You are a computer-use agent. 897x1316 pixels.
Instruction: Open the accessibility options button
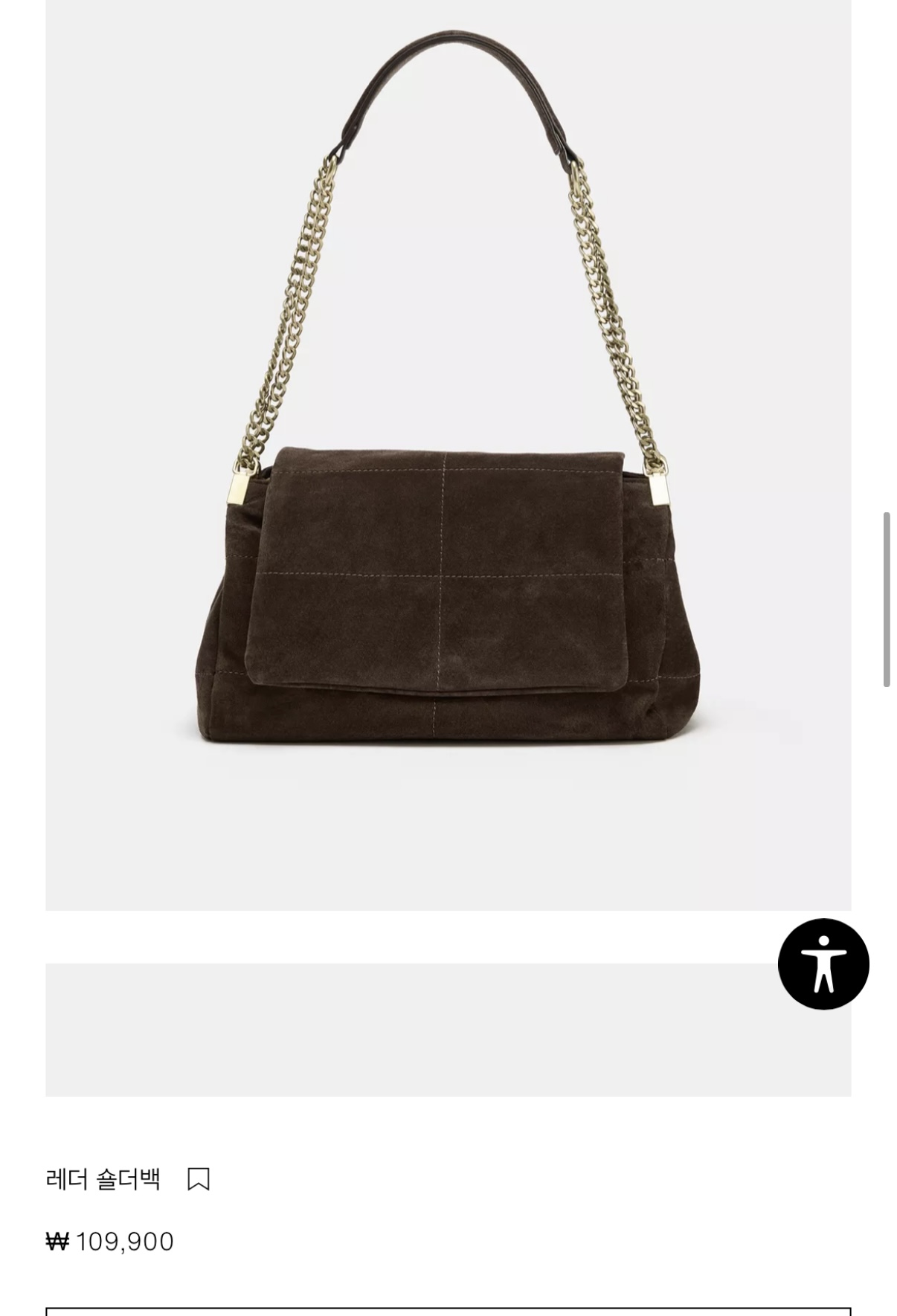(823, 964)
